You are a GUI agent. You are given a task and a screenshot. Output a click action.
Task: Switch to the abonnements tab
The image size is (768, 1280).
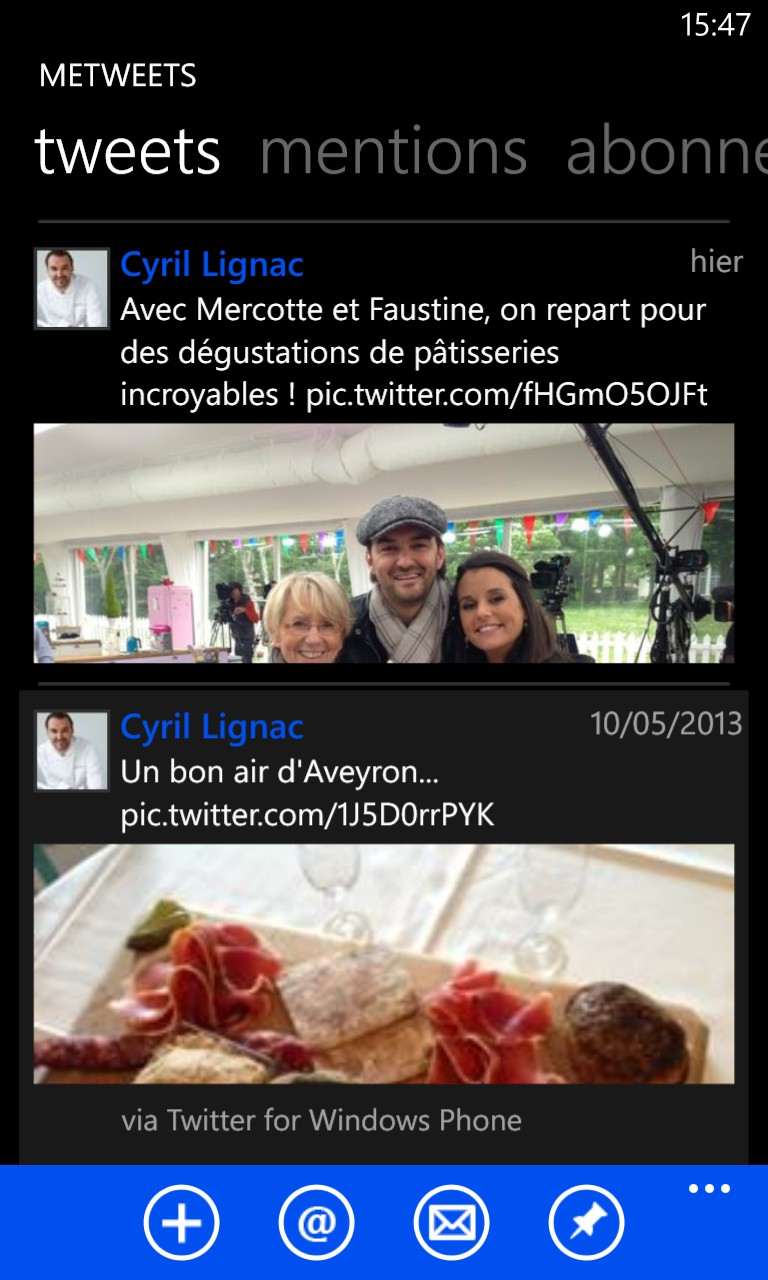tap(666, 151)
